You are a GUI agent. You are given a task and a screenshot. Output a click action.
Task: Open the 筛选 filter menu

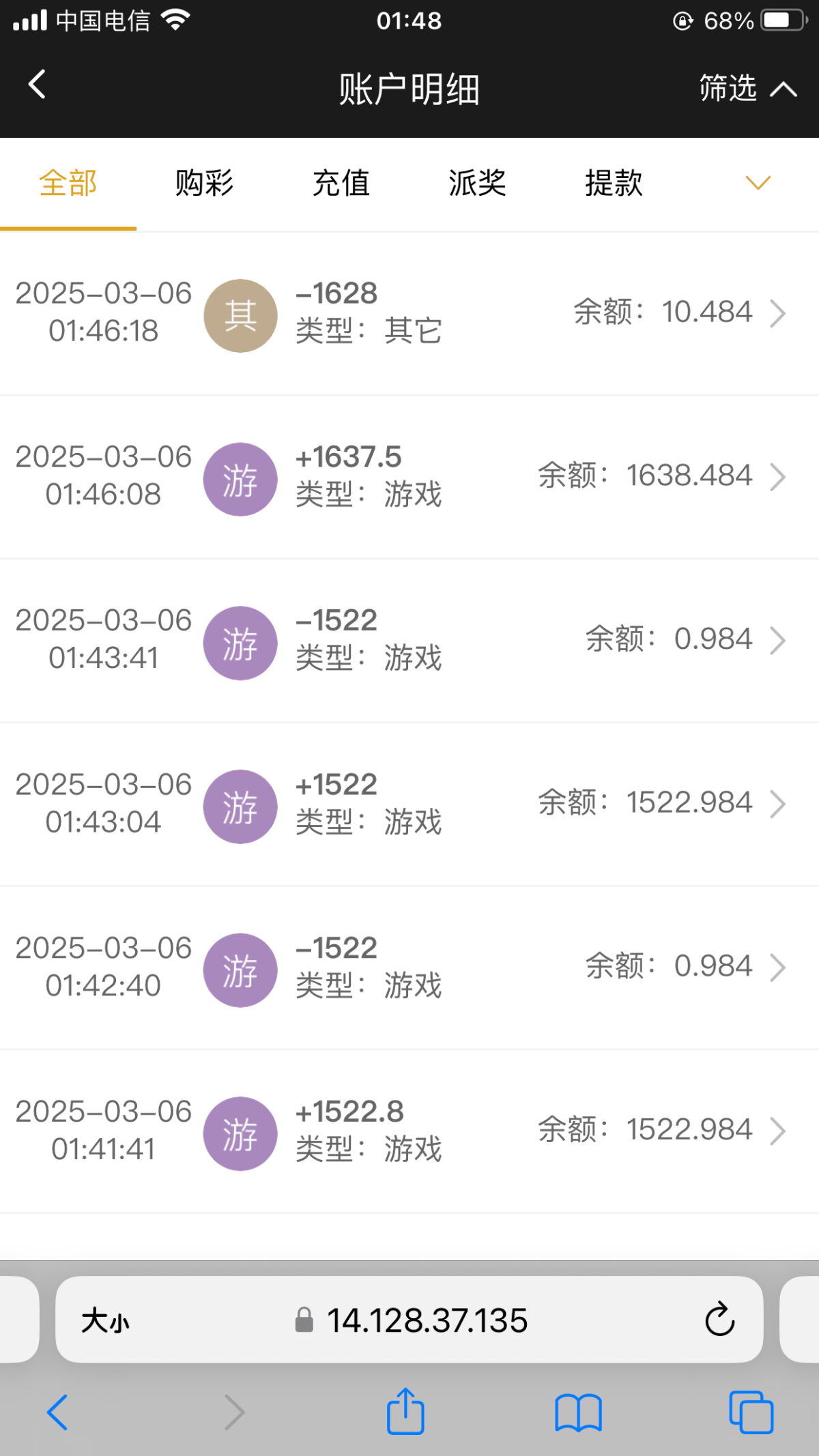[x=747, y=89]
